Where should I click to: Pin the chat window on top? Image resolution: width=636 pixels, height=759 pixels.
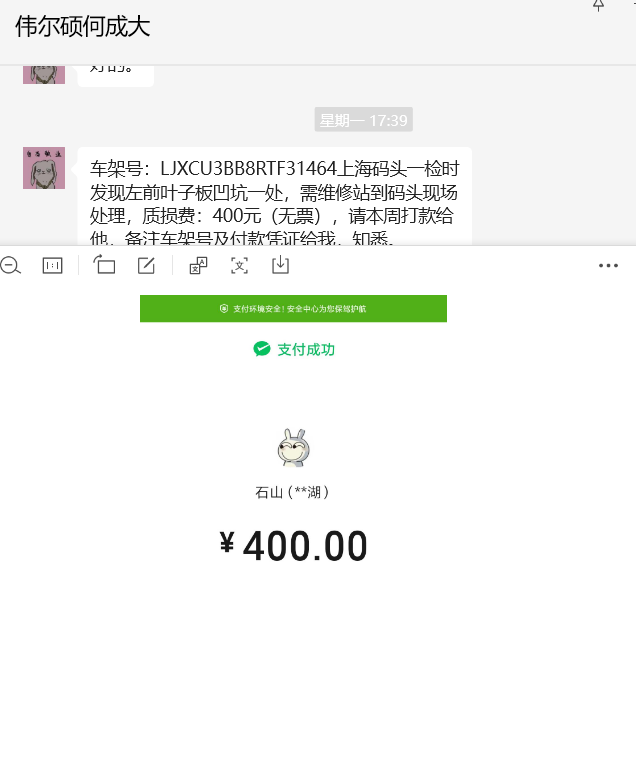click(x=598, y=6)
